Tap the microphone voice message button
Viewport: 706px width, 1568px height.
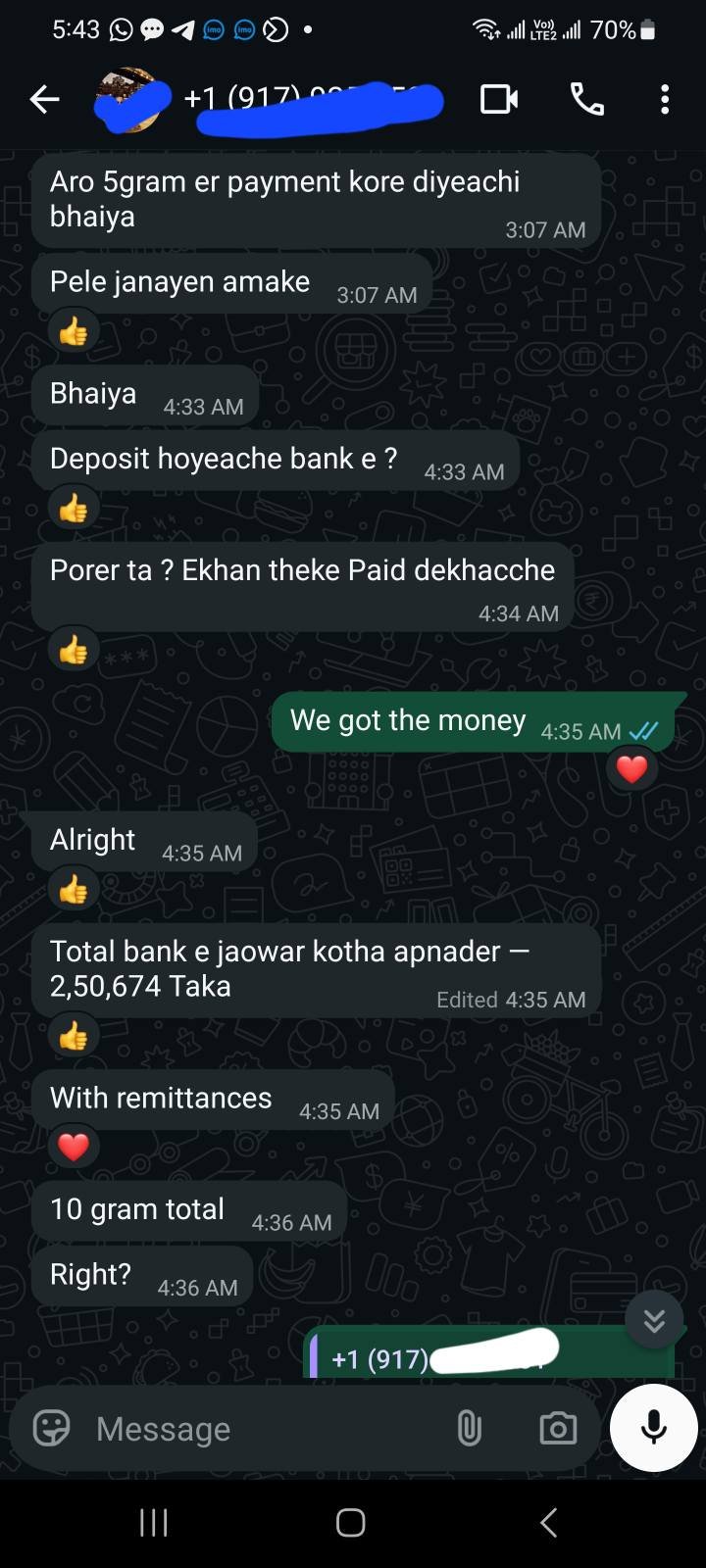[653, 1428]
